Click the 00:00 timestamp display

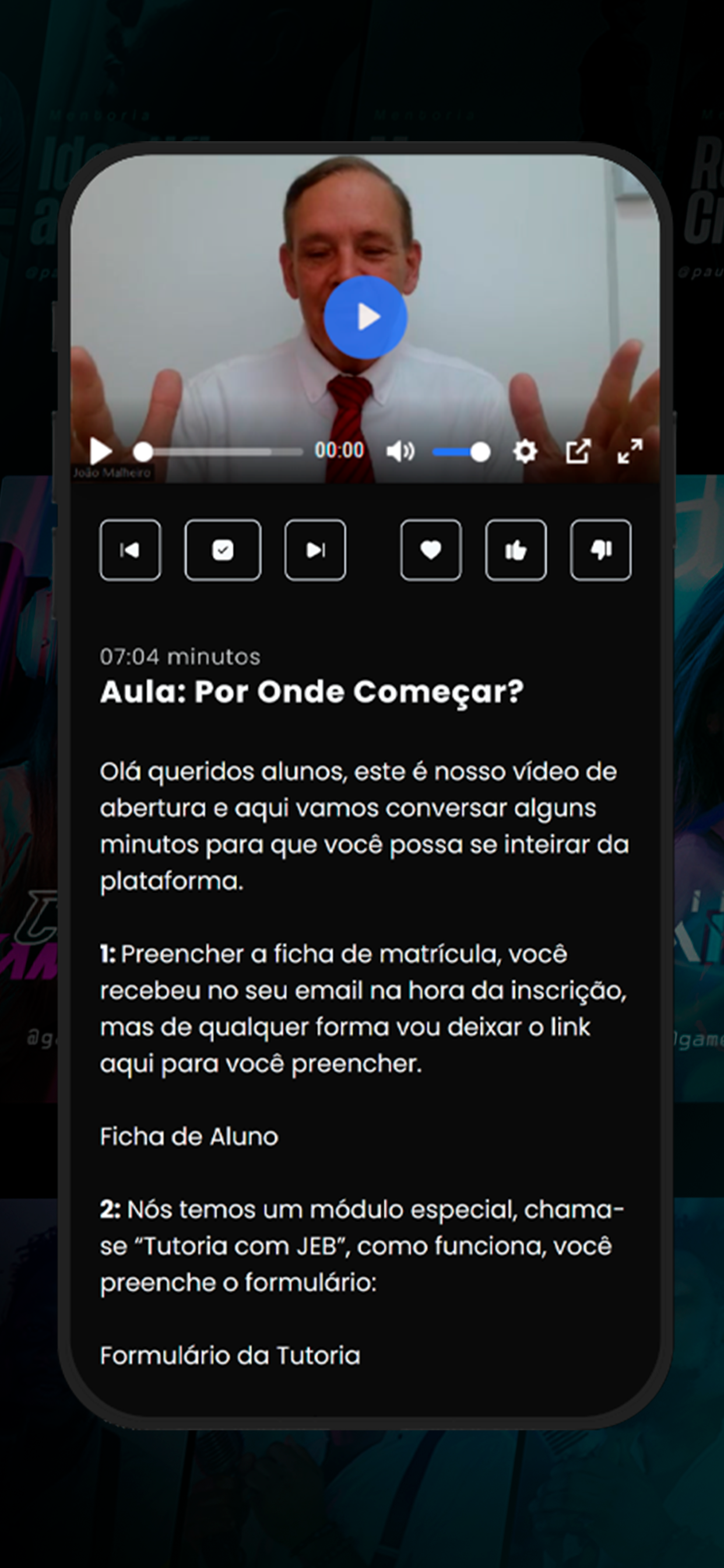[x=339, y=450]
